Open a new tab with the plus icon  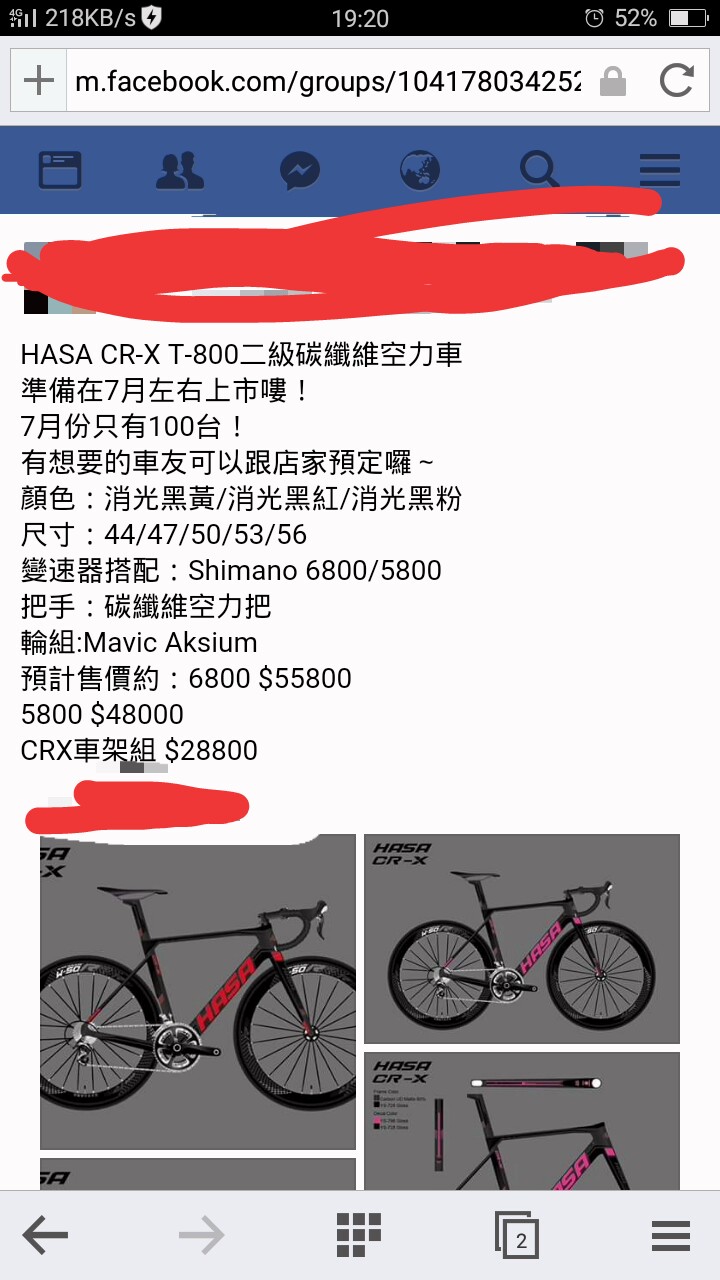pyautogui.click(x=38, y=81)
